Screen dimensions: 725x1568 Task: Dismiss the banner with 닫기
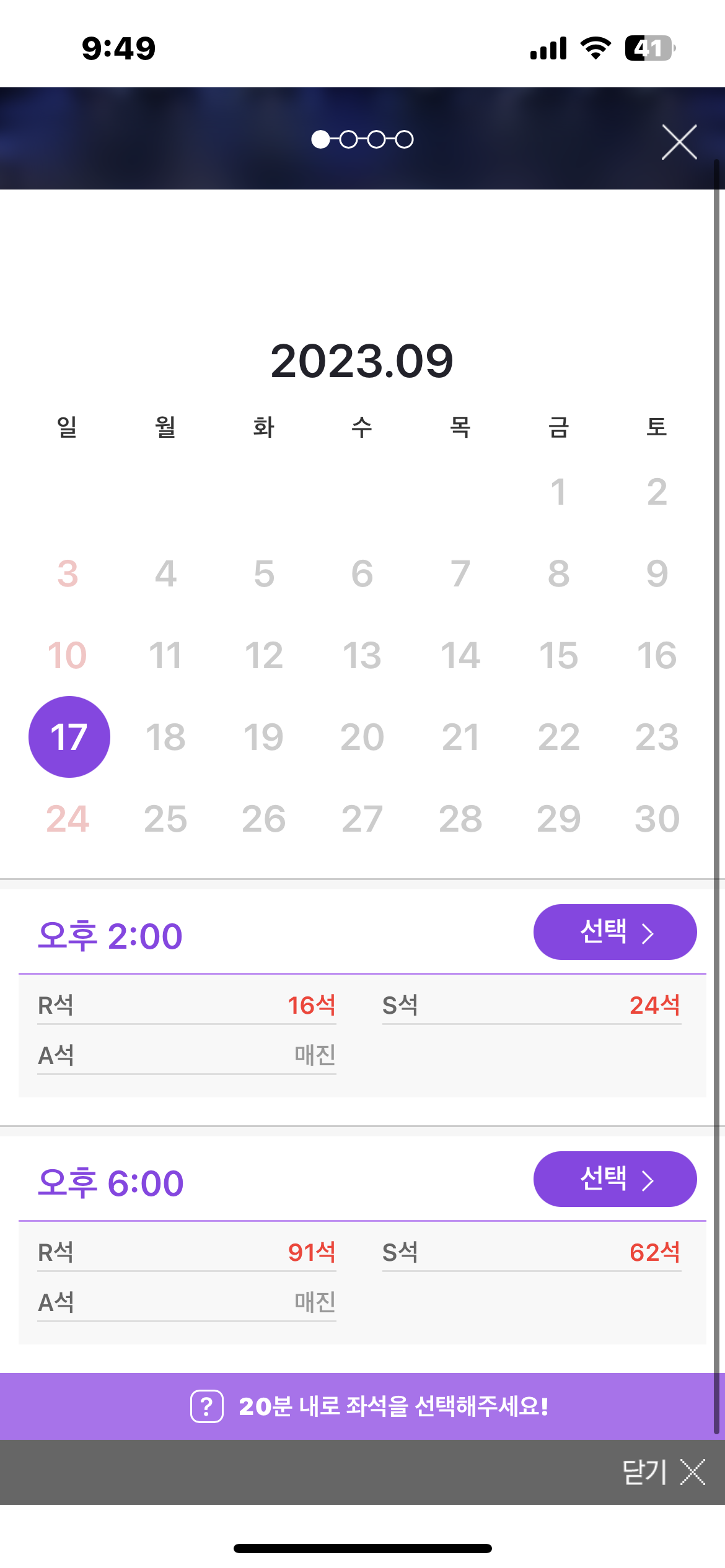[664, 1472]
